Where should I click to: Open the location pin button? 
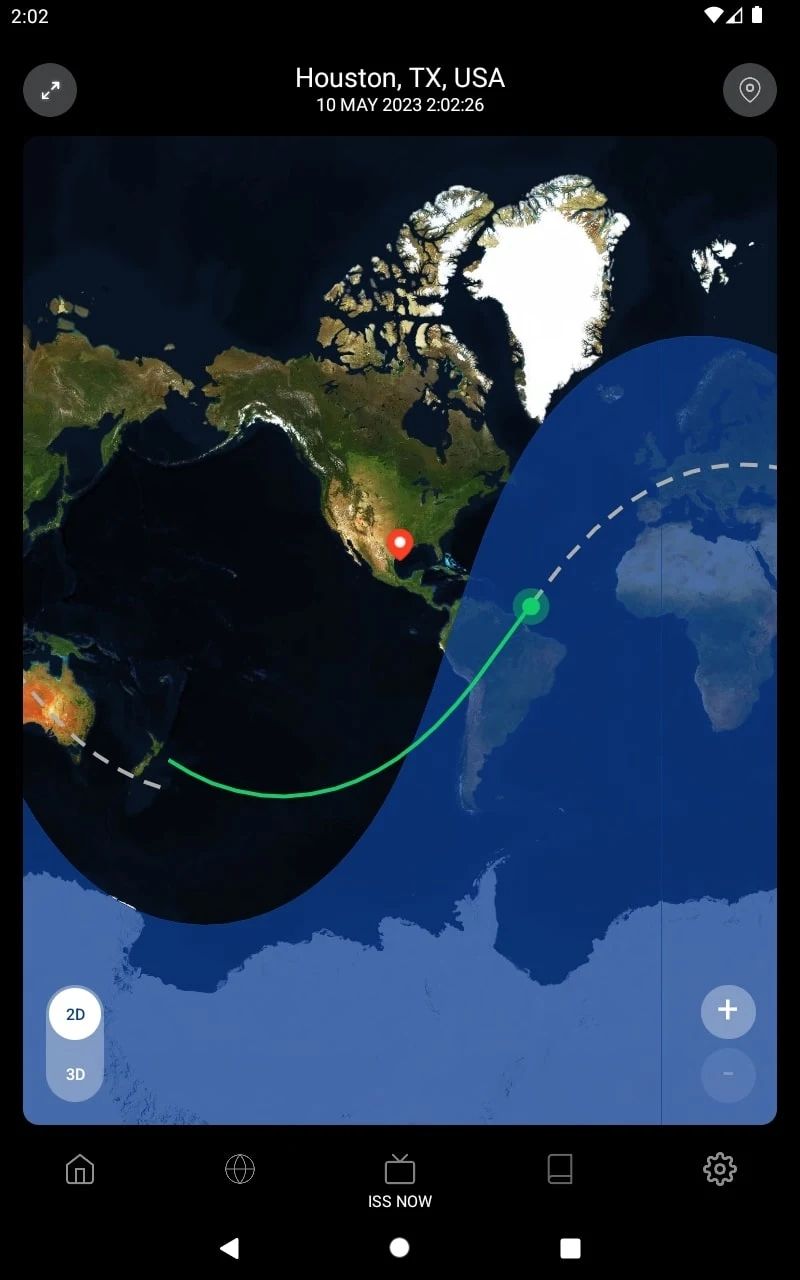tap(749, 90)
